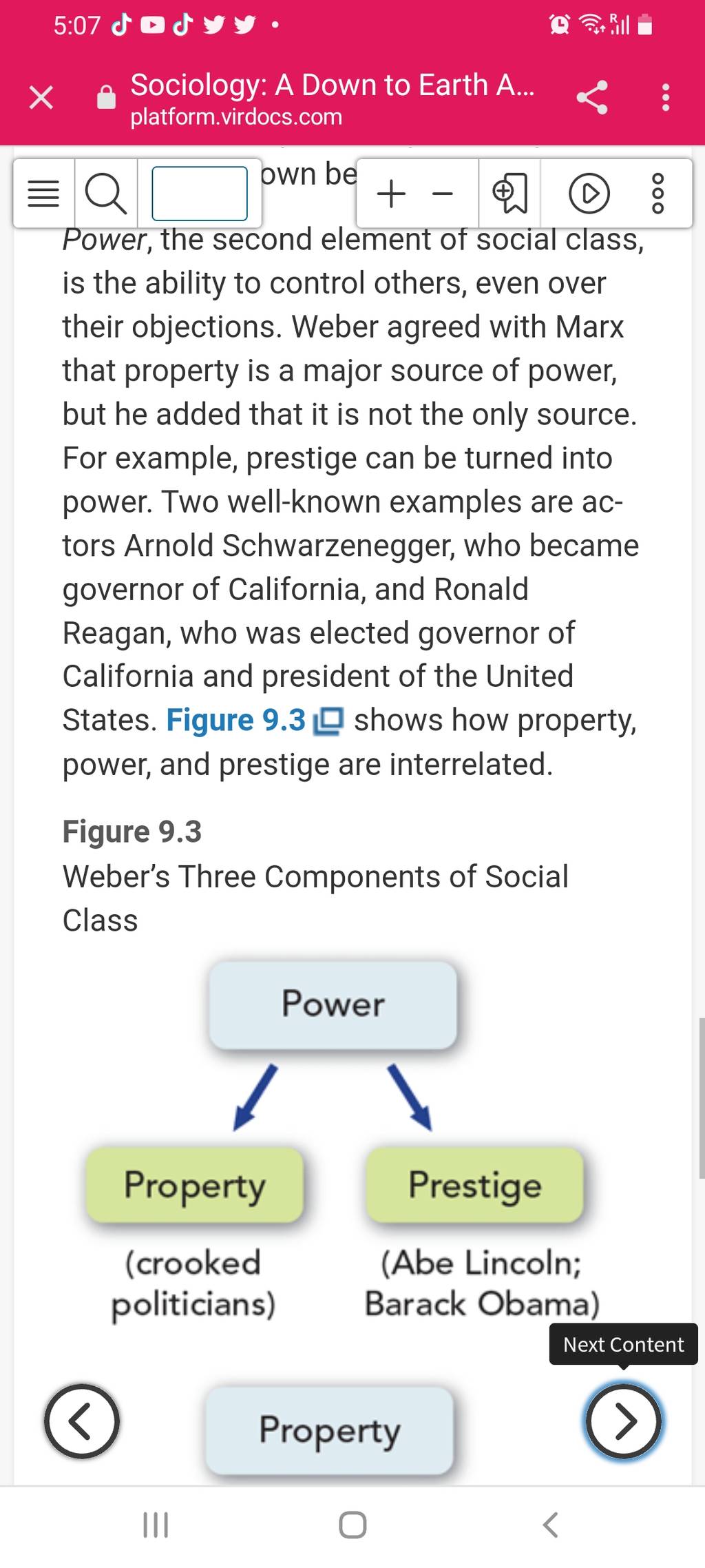Screen dimensions: 705x1568
Task: Go to the previous content
Action: (82, 1421)
